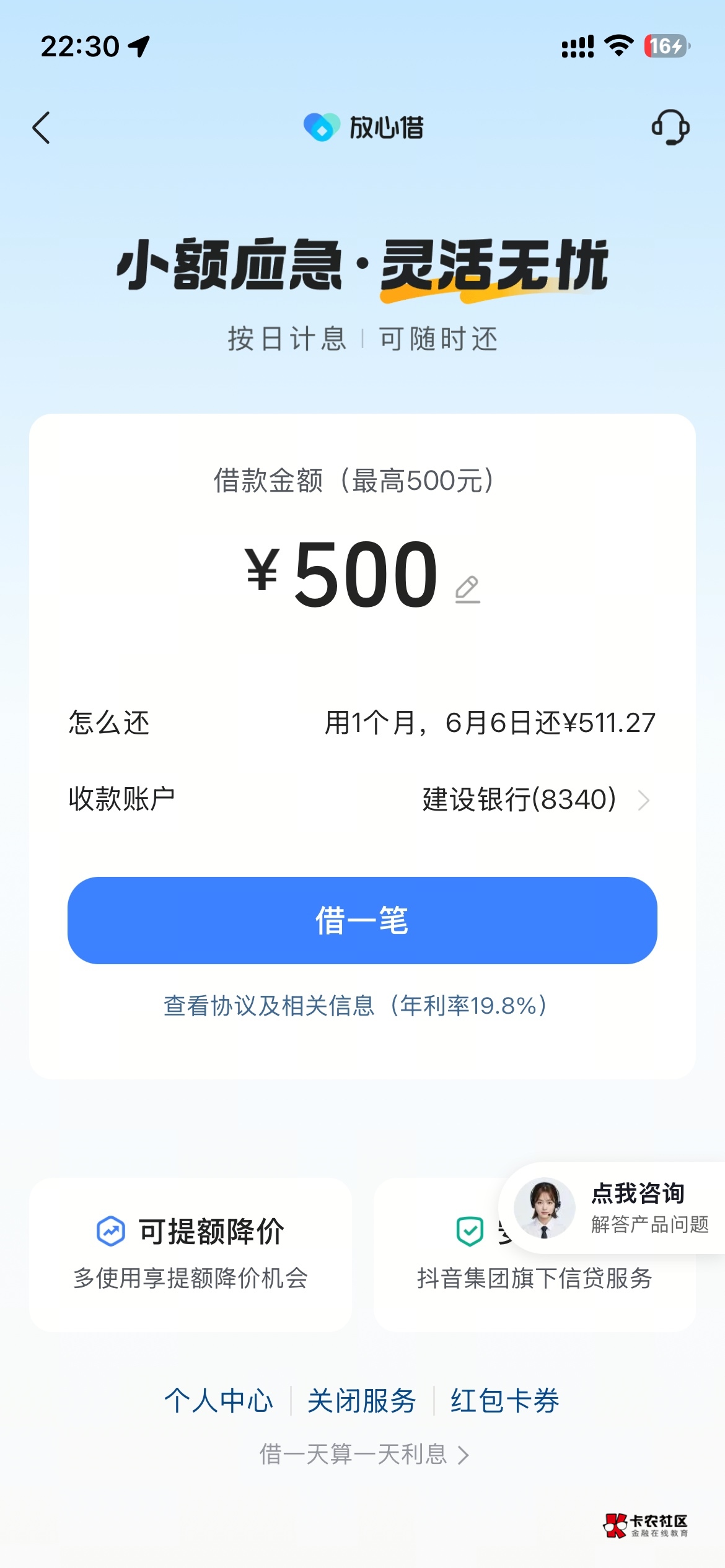Open 红包卡券 coupons
725x1568 pixels.
(x=505, y=1401)
